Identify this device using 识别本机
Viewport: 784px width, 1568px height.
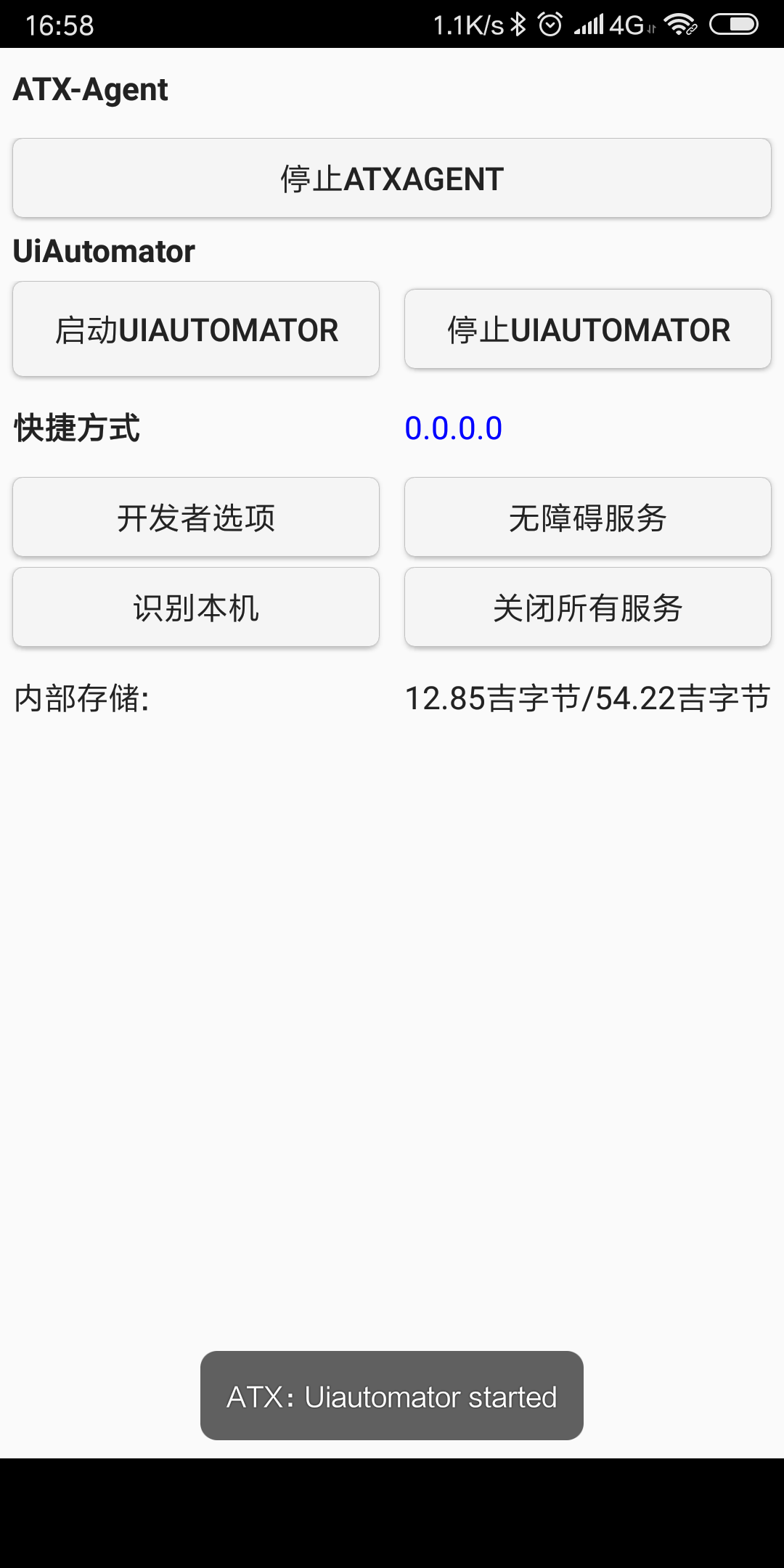195,608
